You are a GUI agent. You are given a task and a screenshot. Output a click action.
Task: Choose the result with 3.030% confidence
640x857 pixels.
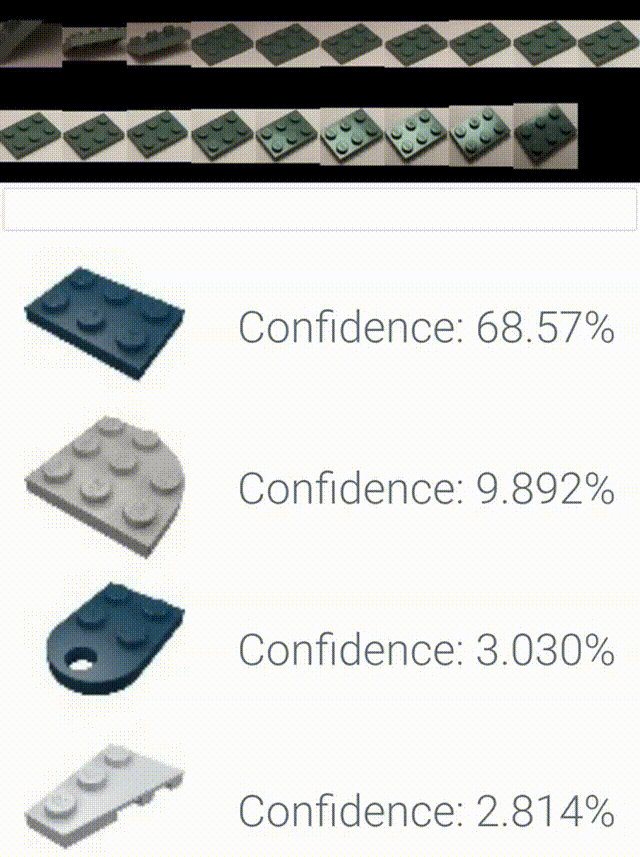(x=320, y=650)
